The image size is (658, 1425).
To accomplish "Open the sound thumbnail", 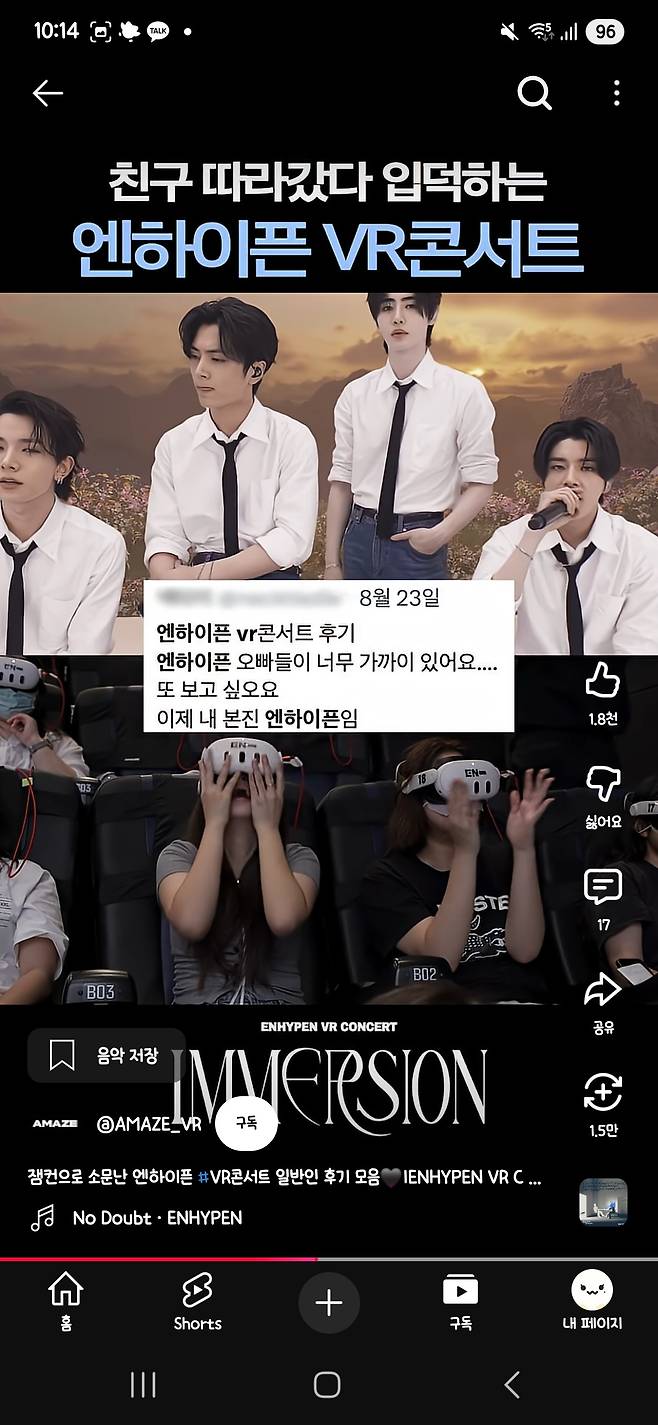I will [603, 1202].
